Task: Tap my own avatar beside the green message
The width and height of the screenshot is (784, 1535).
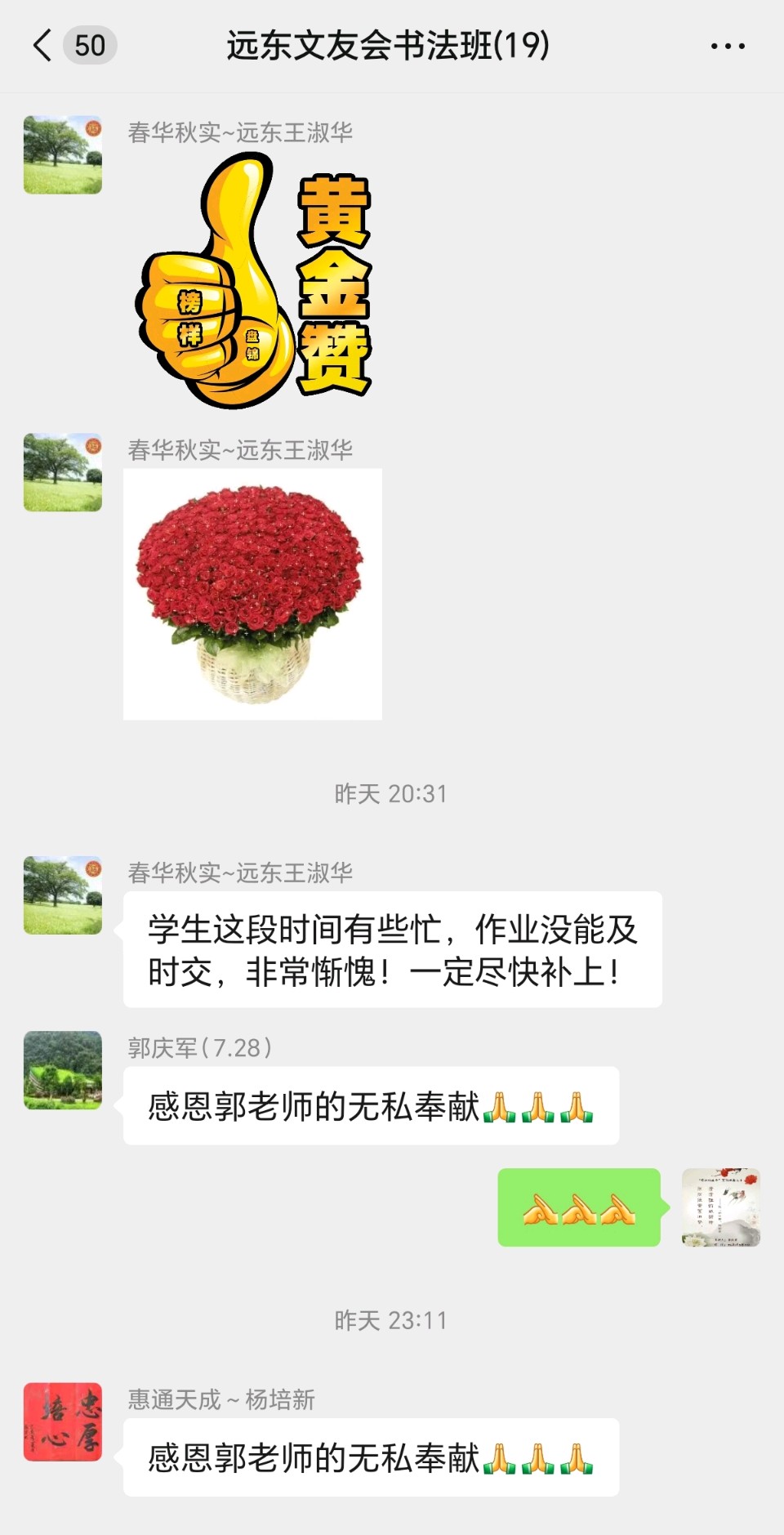Action: pos(721,1207)
